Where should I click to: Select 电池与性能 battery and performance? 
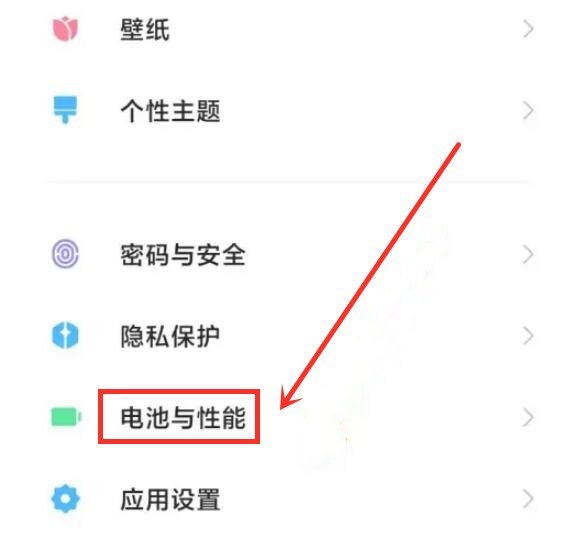289,417
